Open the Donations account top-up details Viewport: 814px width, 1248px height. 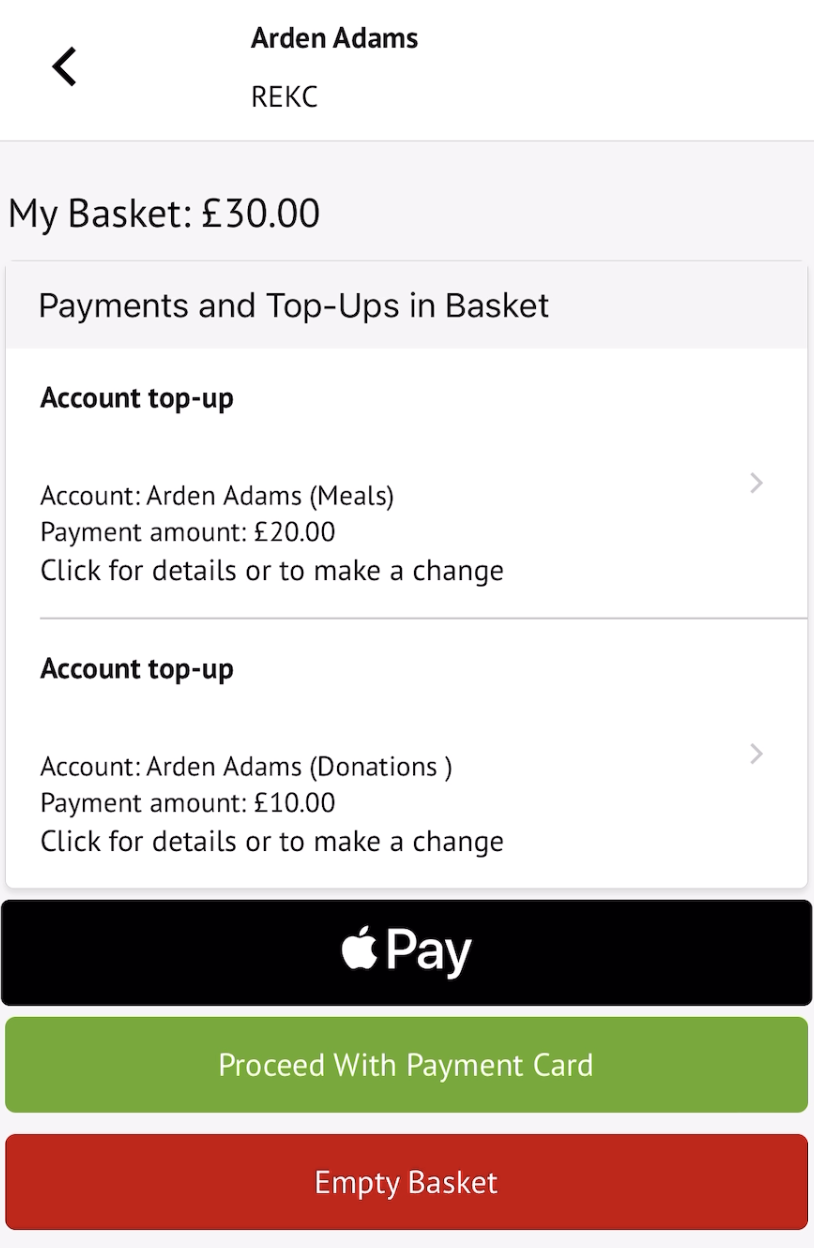(406, 755)
